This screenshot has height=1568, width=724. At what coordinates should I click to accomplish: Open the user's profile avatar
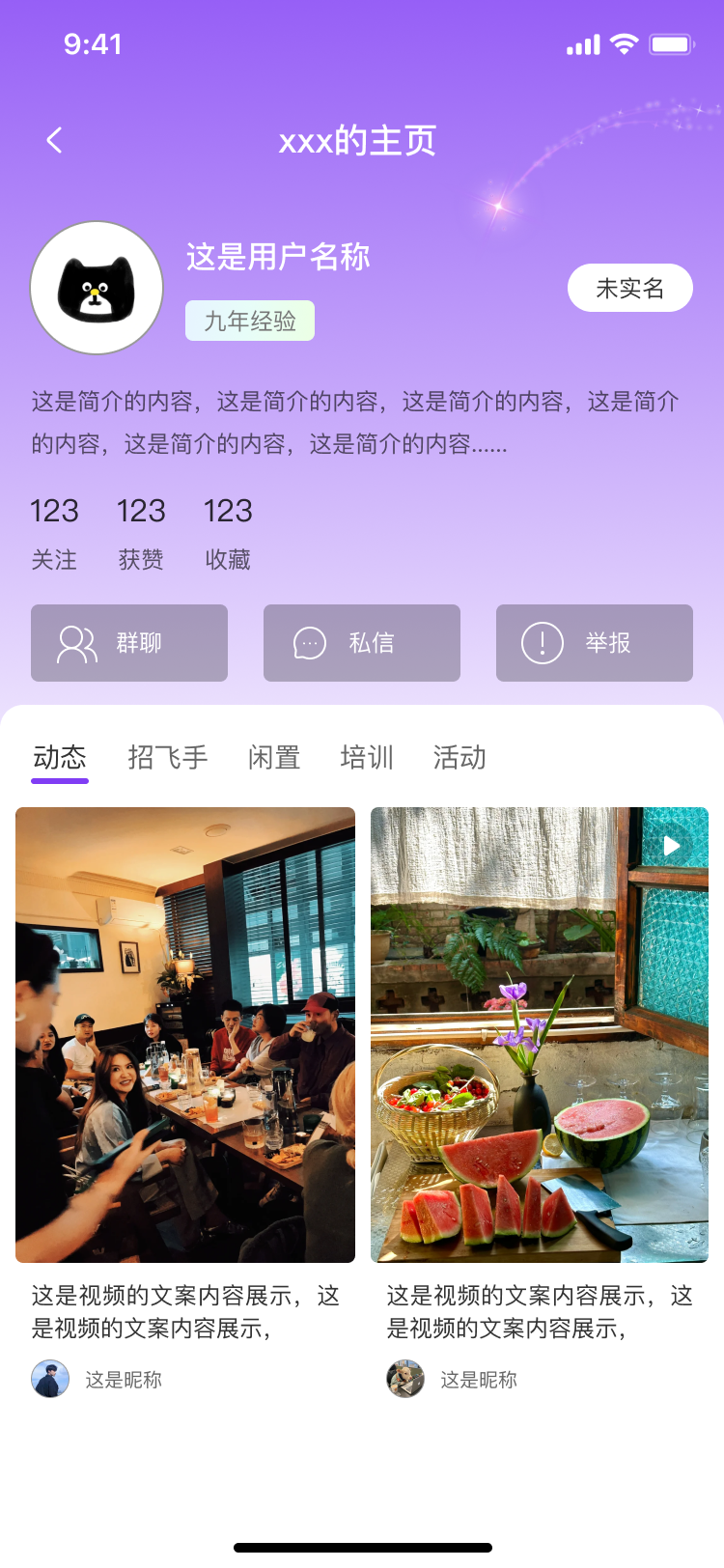(97, 288)
